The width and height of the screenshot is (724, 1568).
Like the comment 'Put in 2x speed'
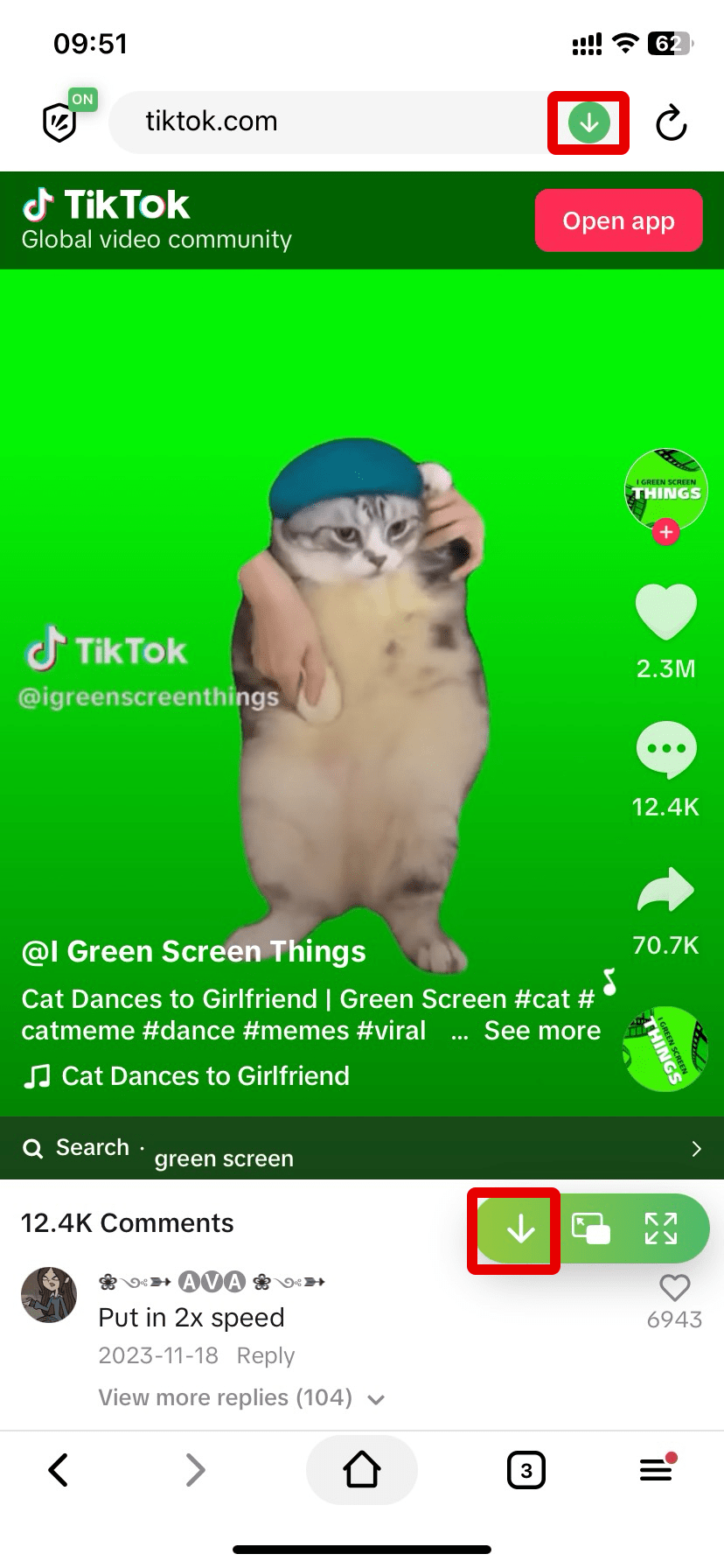(674, 1288)
